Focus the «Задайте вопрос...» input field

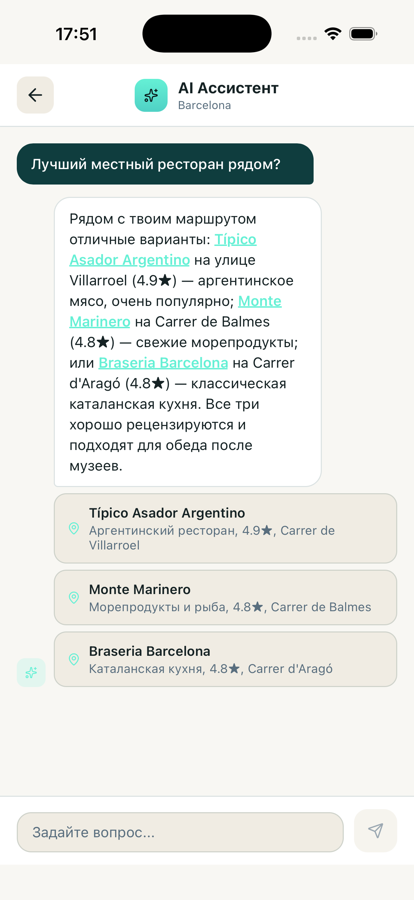pyautogui.click(x=180, y=832)
